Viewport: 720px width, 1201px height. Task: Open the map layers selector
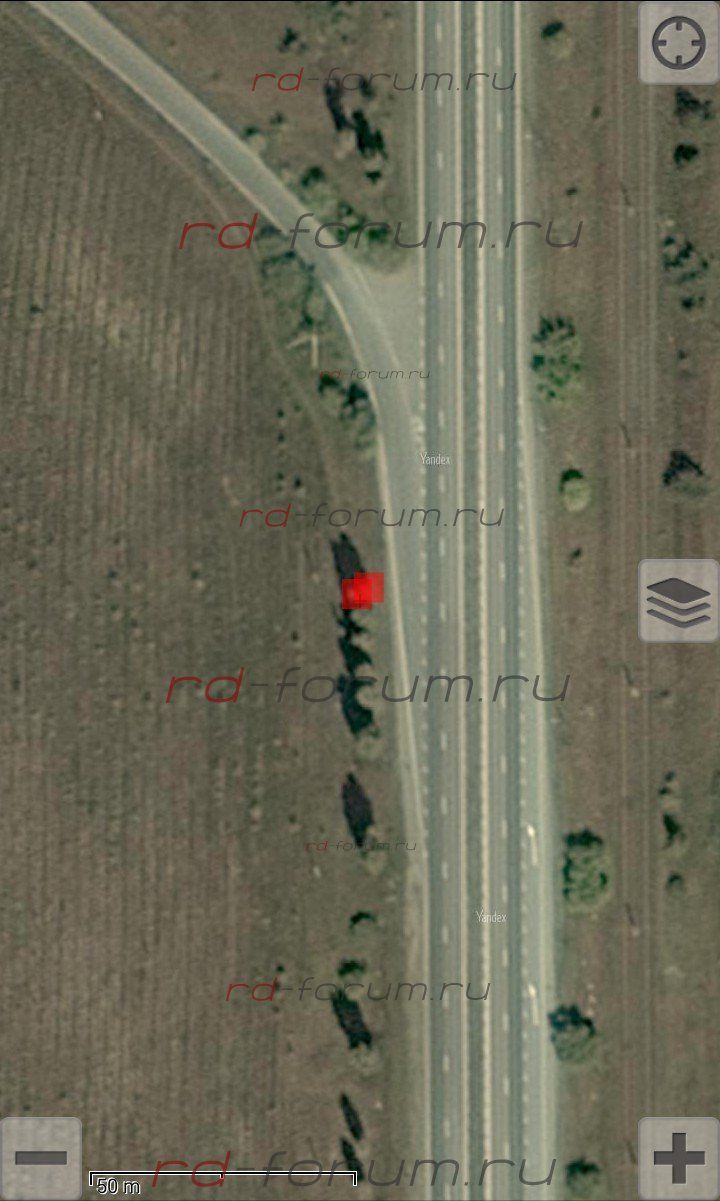pos(678,600)
